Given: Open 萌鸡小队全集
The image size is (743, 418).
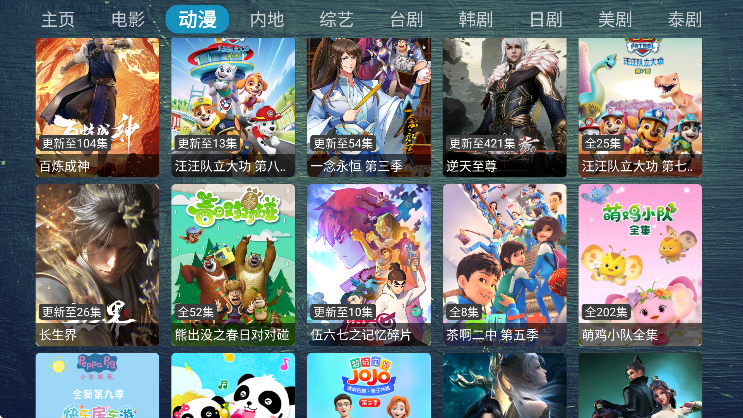Looking at the screenshot, I should click(640, 263).
